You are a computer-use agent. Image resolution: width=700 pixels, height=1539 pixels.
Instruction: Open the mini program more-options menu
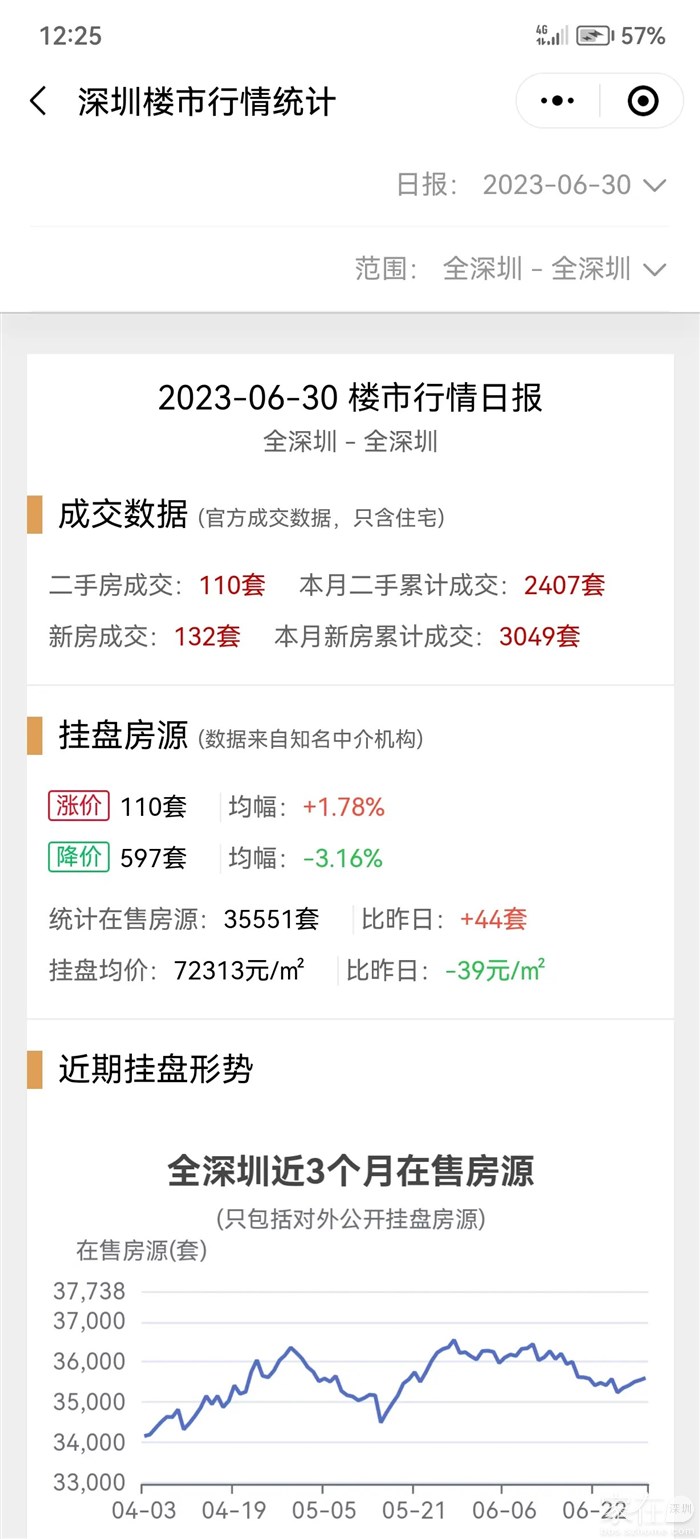pos(557,101)
